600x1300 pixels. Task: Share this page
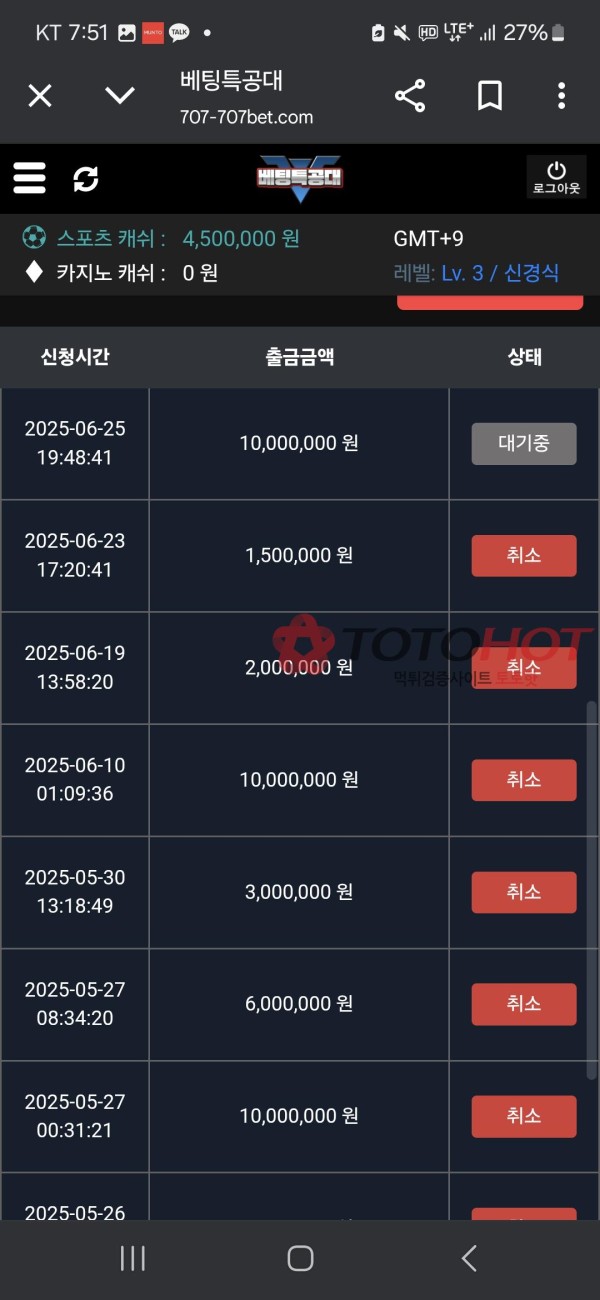point(410,96)
